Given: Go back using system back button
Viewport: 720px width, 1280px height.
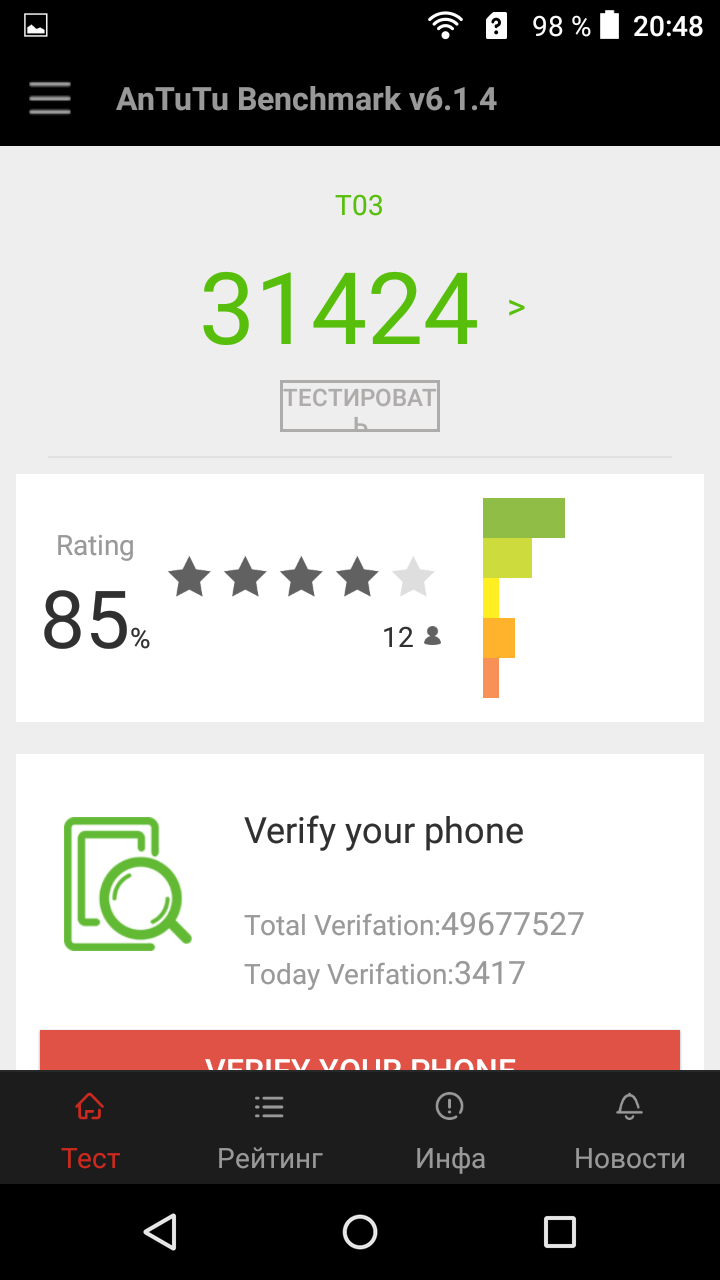Looking at the screenshot, I should tap(160, 1231).
